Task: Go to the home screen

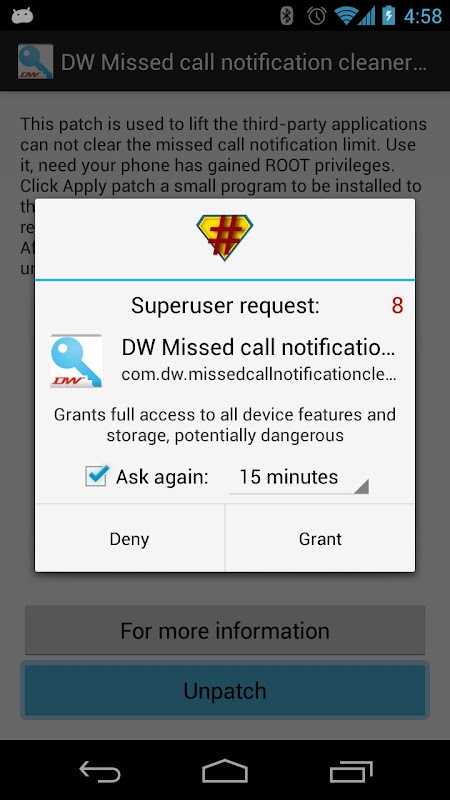Action: [x=224, y=770]
